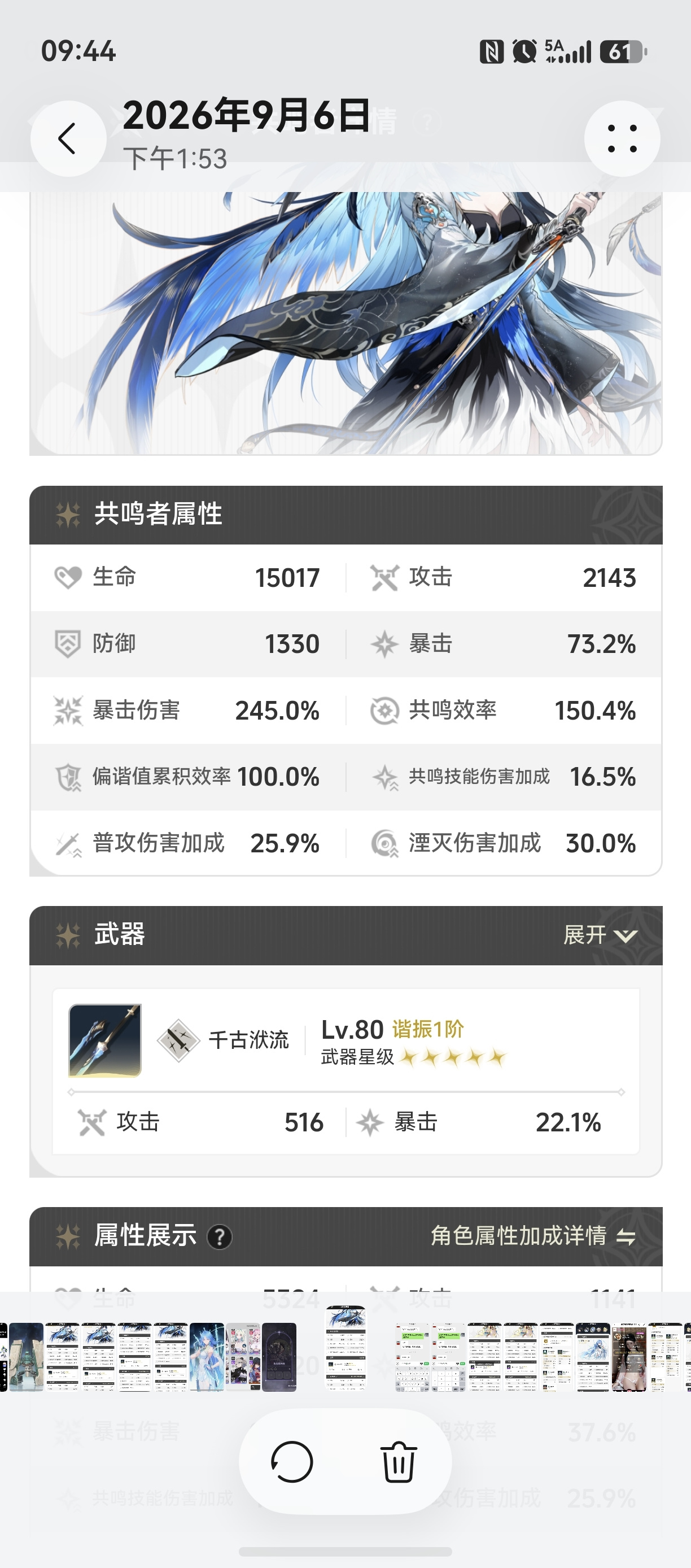Delete this photo with the trash icon
The width and height of the screenshot is (691, 1568).
tap(399, 1461)
